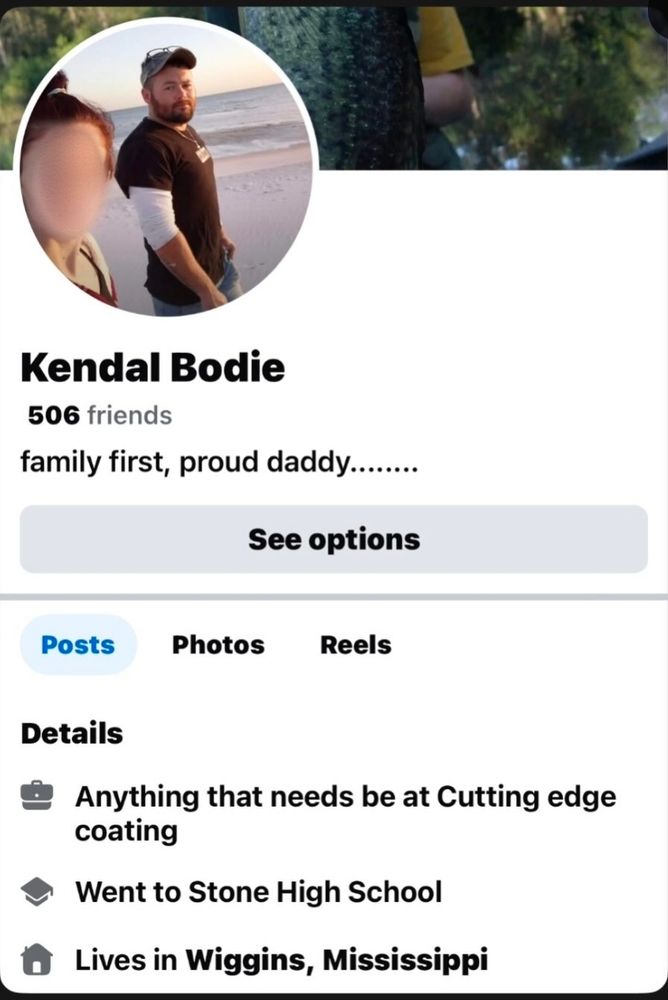This screenshot has height=1000, width=668.
Task: Open the 506 friends list
Action: click(x=100, y=415)
